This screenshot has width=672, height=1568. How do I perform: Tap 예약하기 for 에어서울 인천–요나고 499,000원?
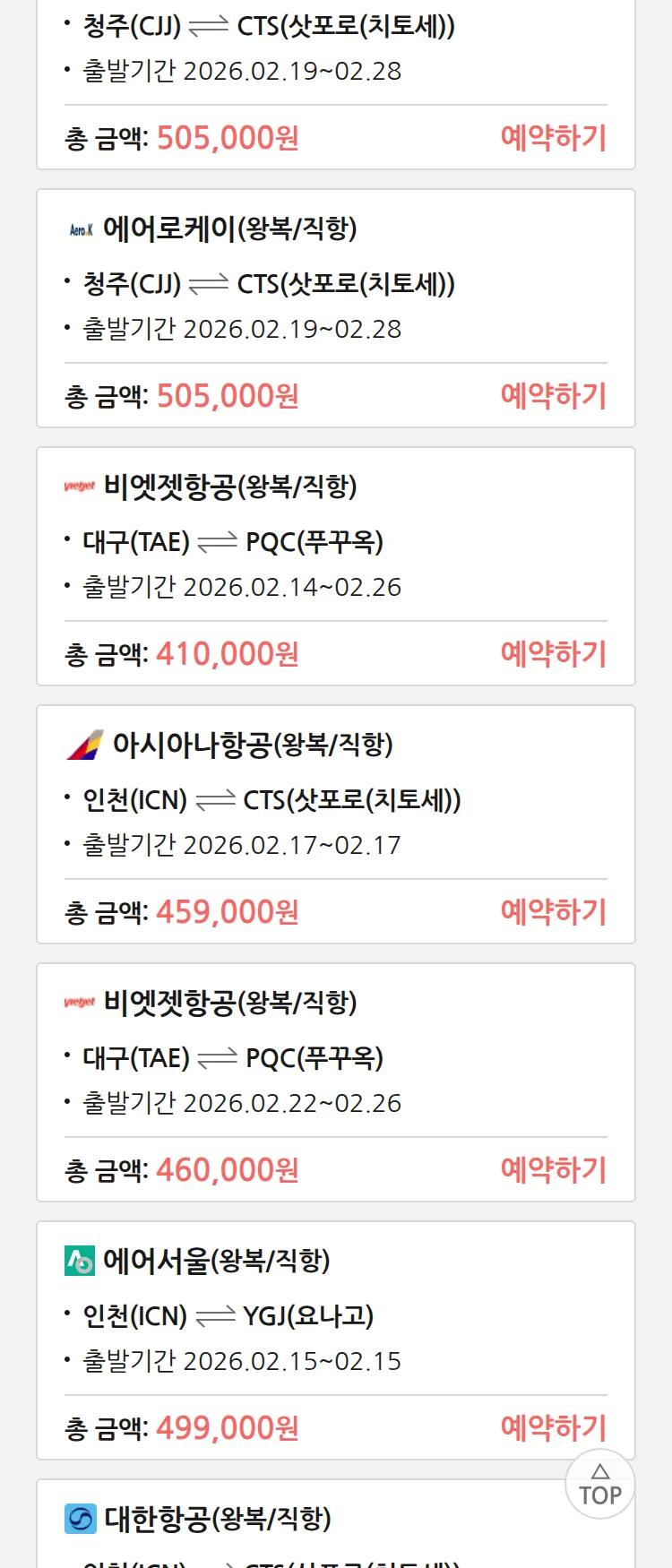(x=553, y=1428)
